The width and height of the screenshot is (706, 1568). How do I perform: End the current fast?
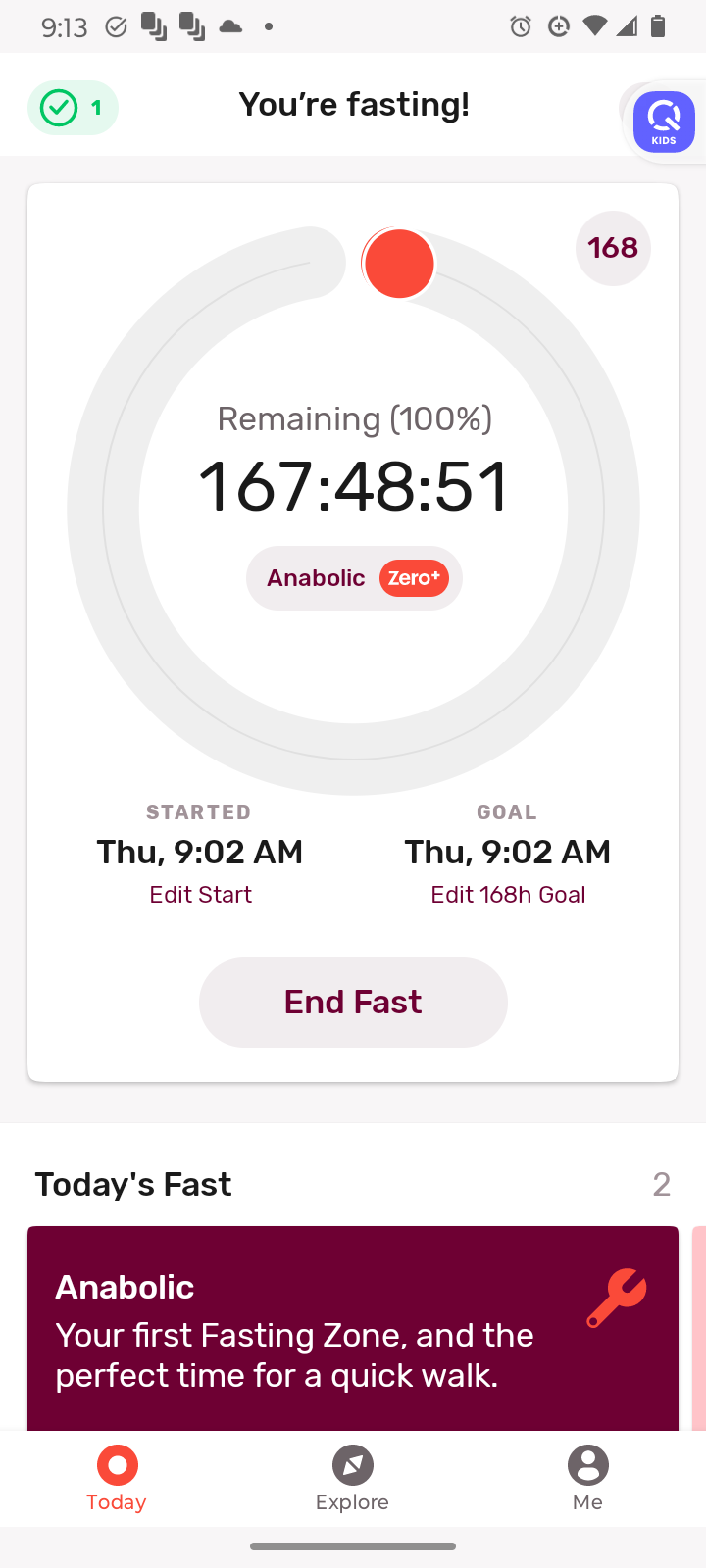click(353, 1003)
